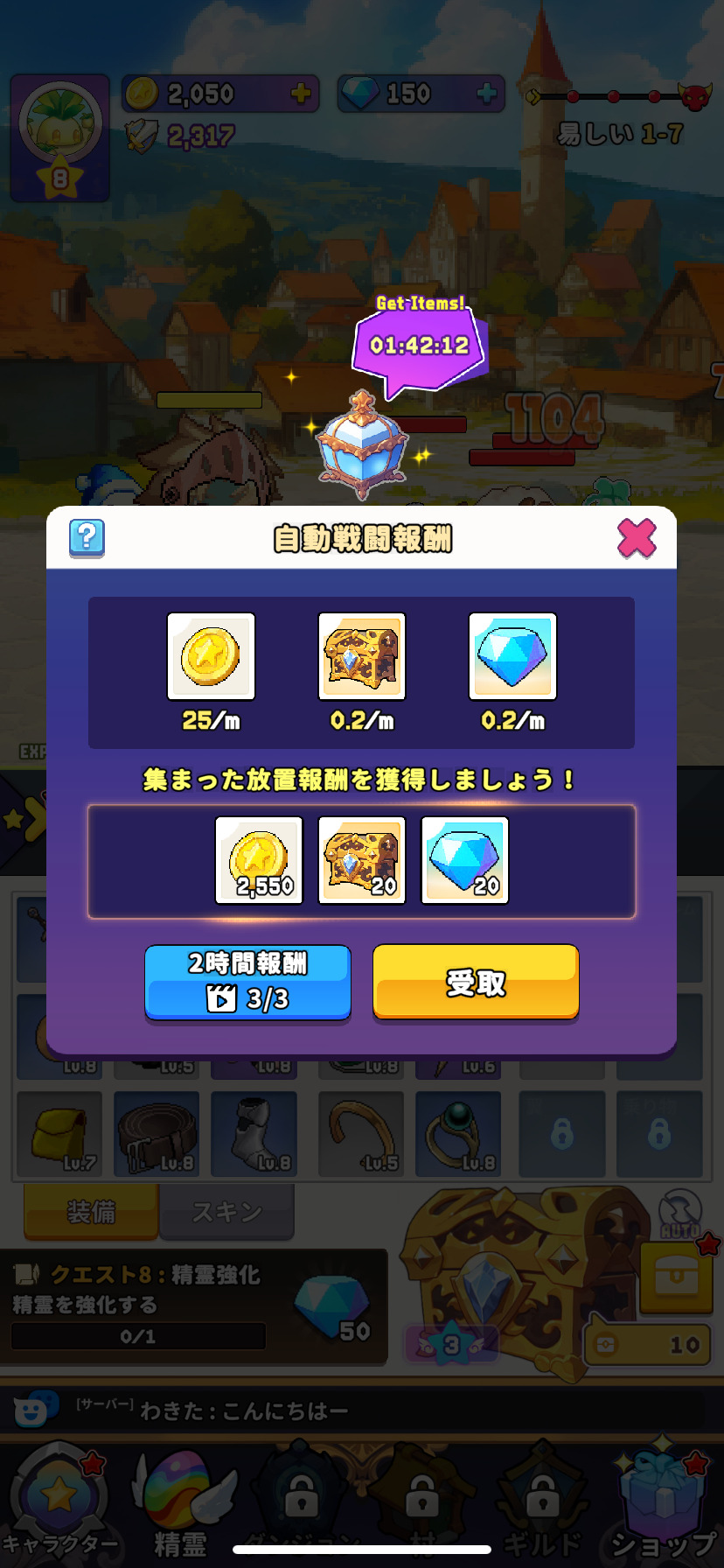Watch ad for 2時間報酬 bonus
Screen dimensions: 724x1568
coord(247,983)
